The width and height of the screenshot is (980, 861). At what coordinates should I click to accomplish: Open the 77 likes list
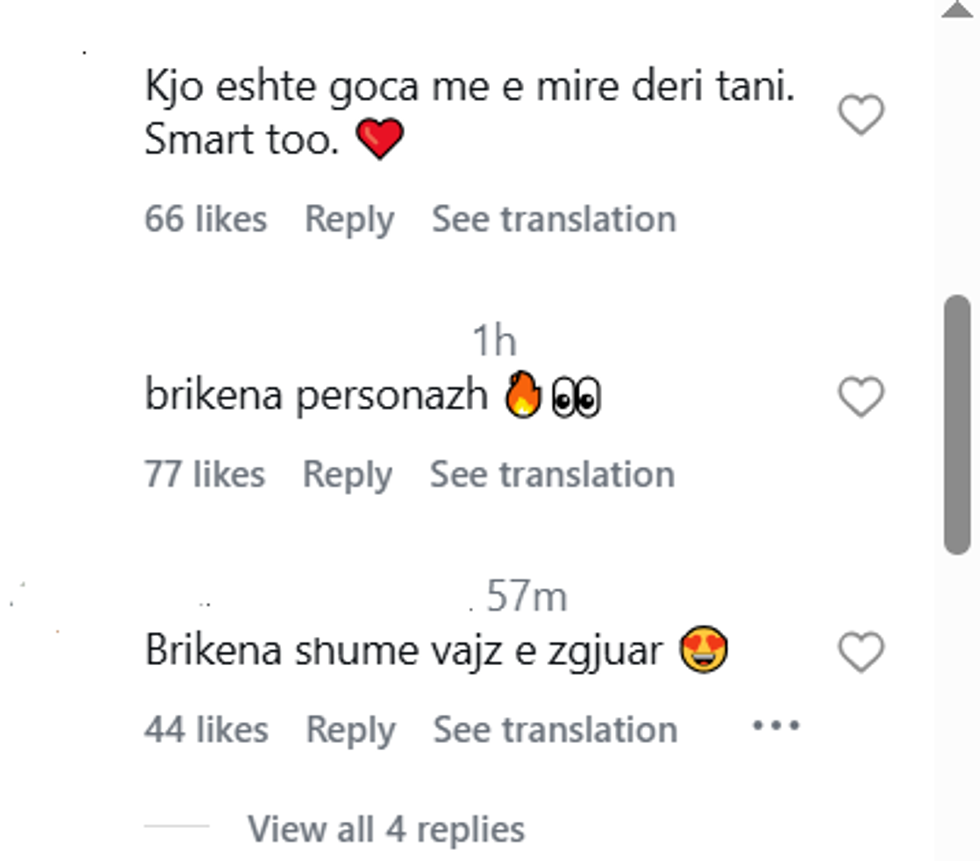pyautogui.click(x=204, y=474)
